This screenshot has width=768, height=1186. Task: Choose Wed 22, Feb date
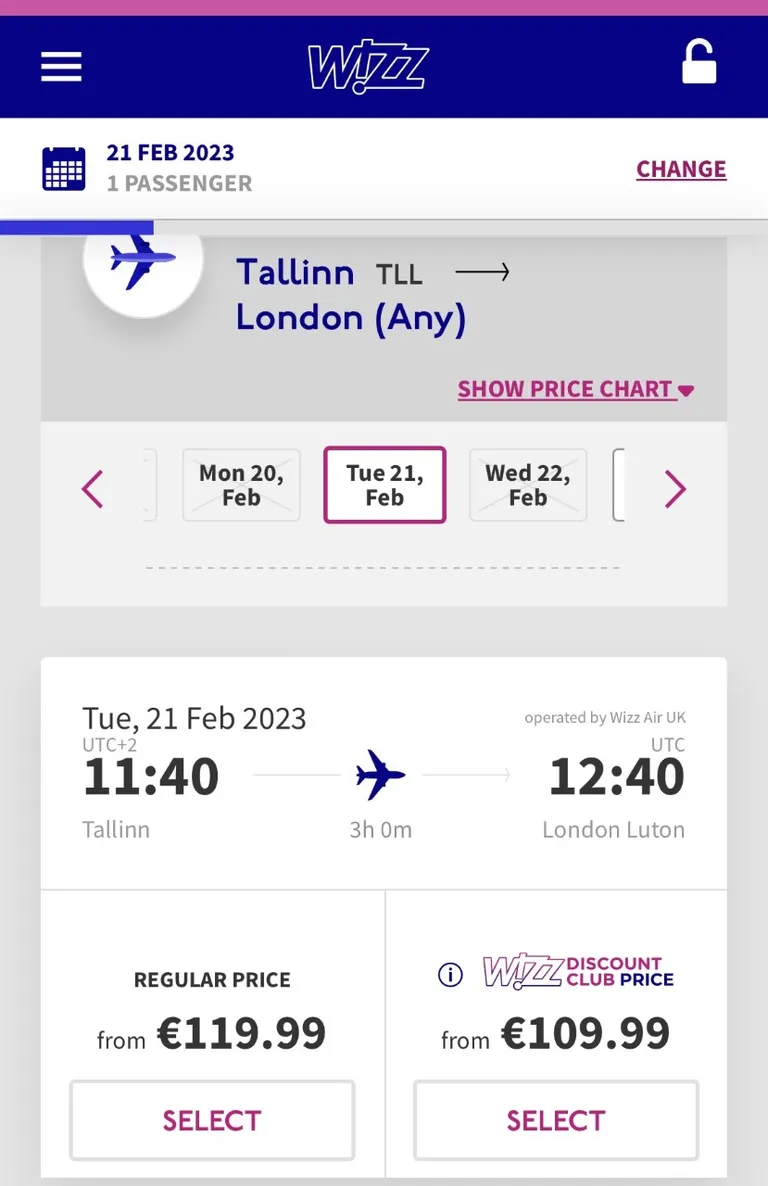click(528, 485)
